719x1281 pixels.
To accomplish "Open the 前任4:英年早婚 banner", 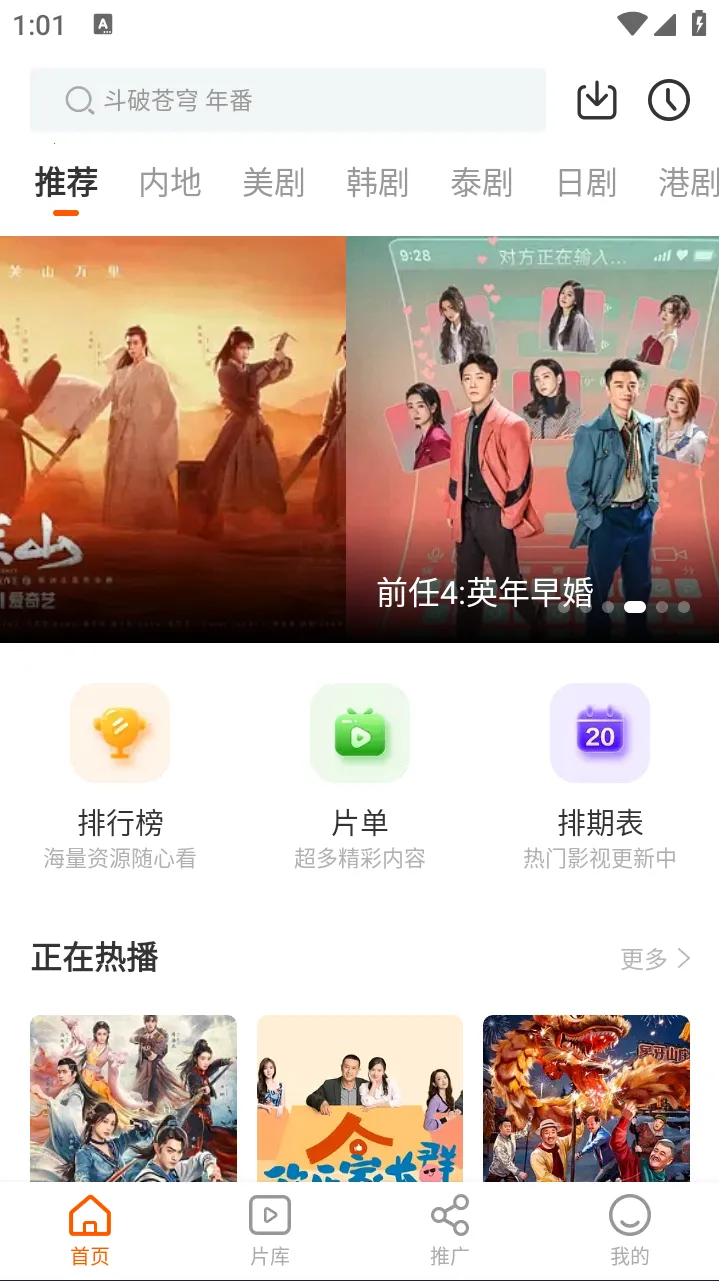I will (x=532, y=440).
